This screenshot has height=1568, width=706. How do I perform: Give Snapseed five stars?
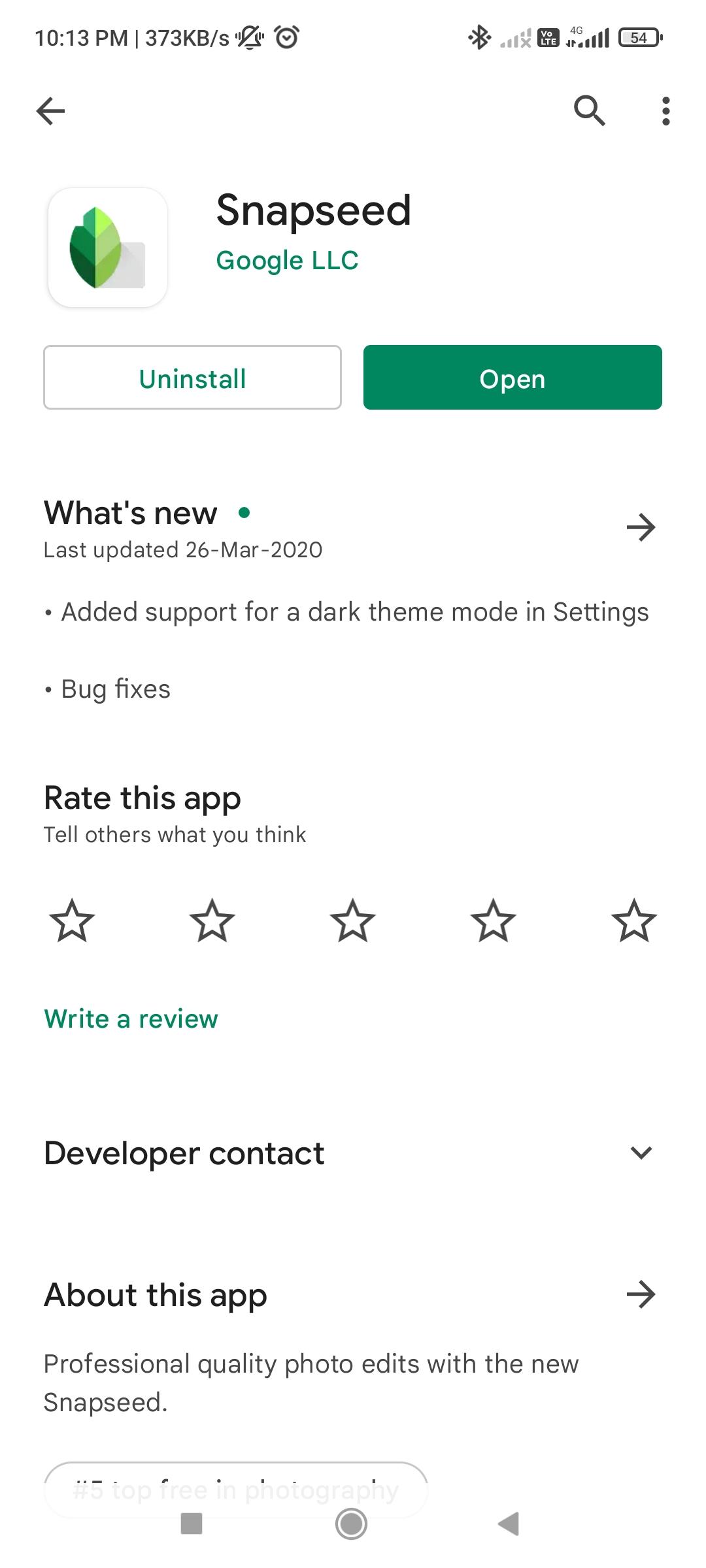click(x=633, y=921)
